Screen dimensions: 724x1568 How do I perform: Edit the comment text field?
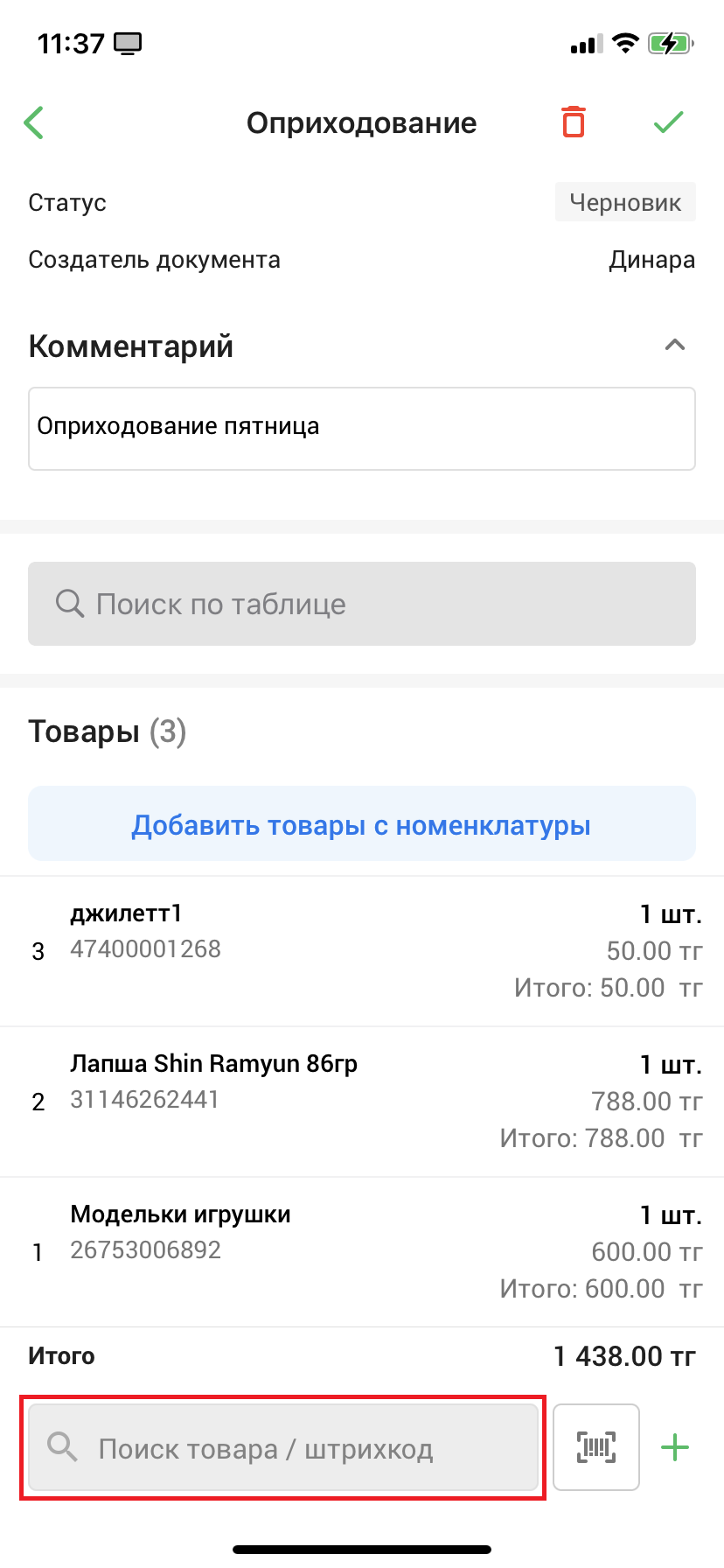362,429
